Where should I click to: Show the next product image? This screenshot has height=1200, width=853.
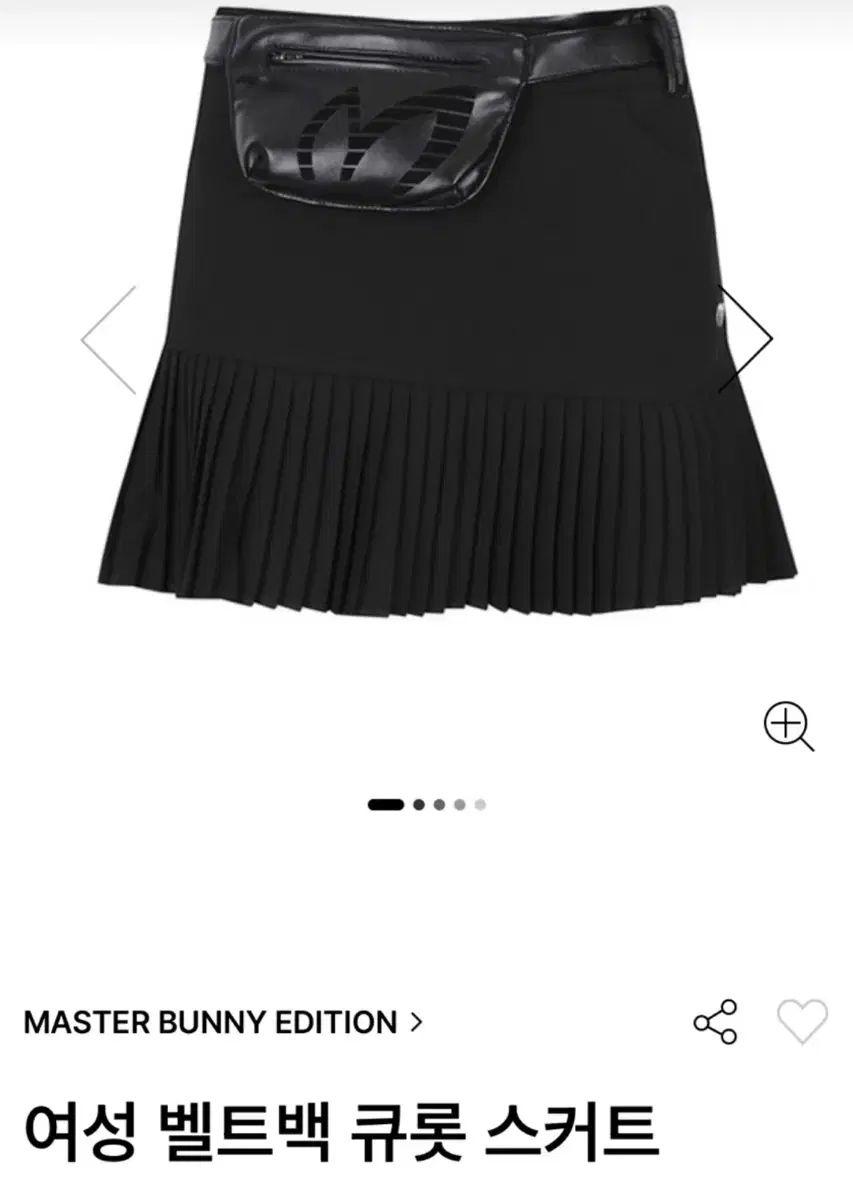pos(745,339)
